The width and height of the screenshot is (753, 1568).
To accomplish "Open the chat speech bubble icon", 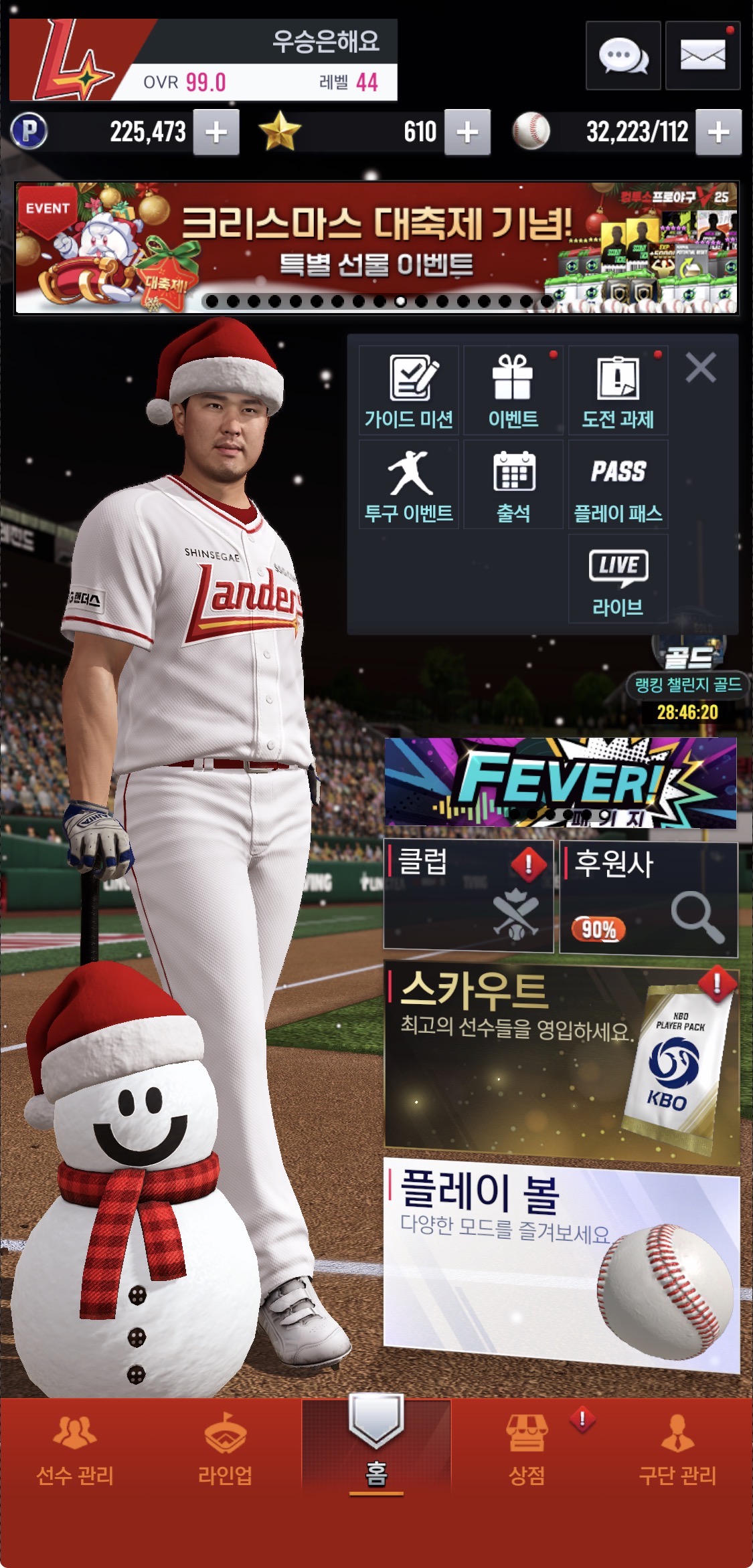I will click(x=622, y=56).
